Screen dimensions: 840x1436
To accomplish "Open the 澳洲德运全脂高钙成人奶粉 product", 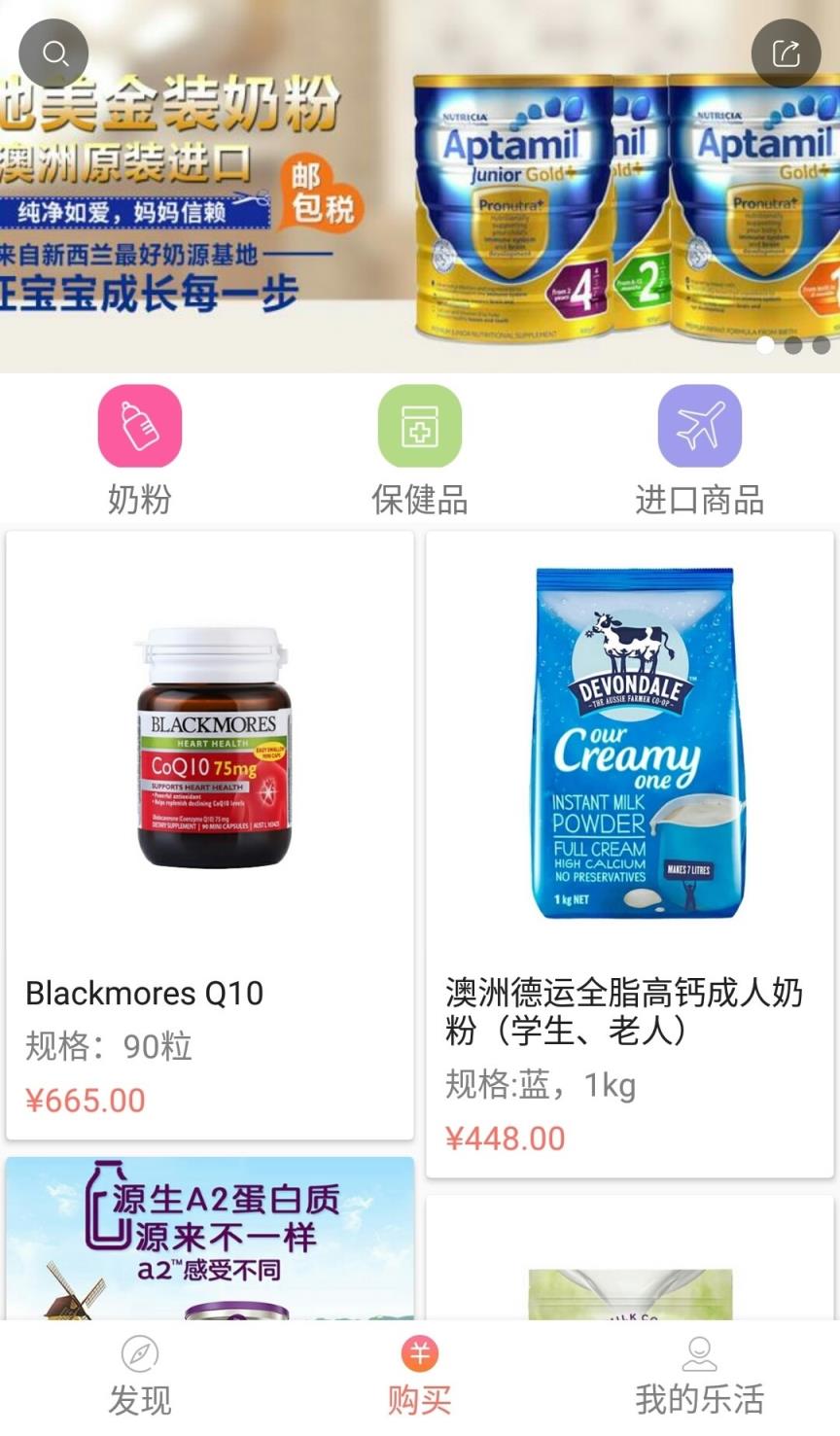I will click(x=629, y=1014).
